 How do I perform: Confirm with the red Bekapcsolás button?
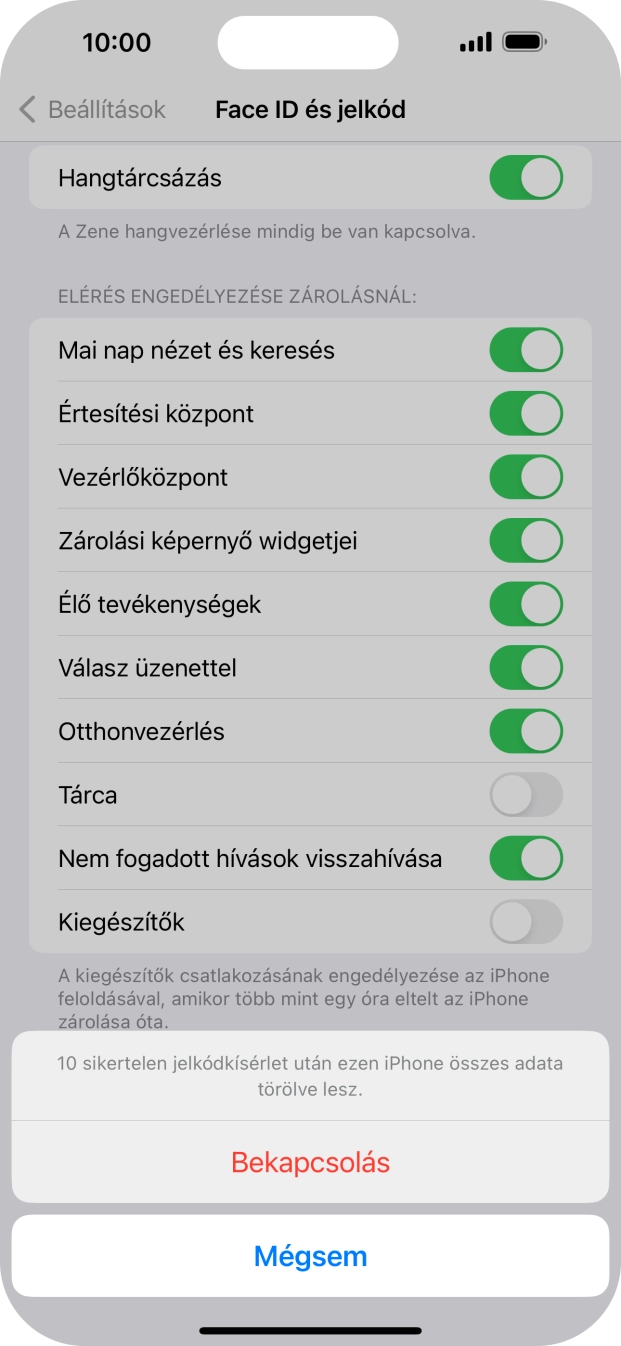point(310,1162)
